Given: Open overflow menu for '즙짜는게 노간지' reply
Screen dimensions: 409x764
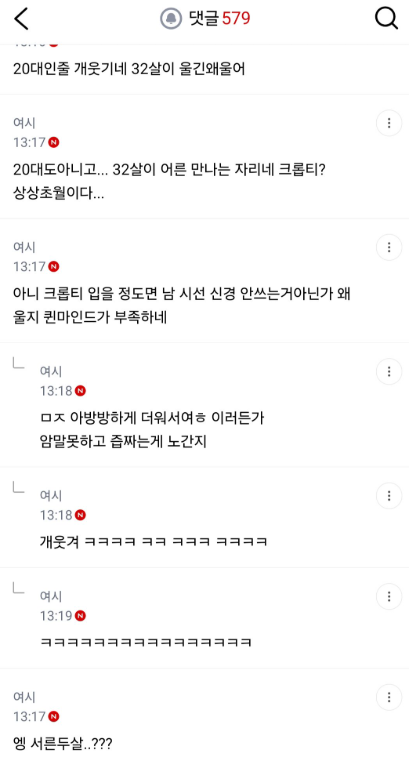Looking at the screenshot, I should click(389, 372).
